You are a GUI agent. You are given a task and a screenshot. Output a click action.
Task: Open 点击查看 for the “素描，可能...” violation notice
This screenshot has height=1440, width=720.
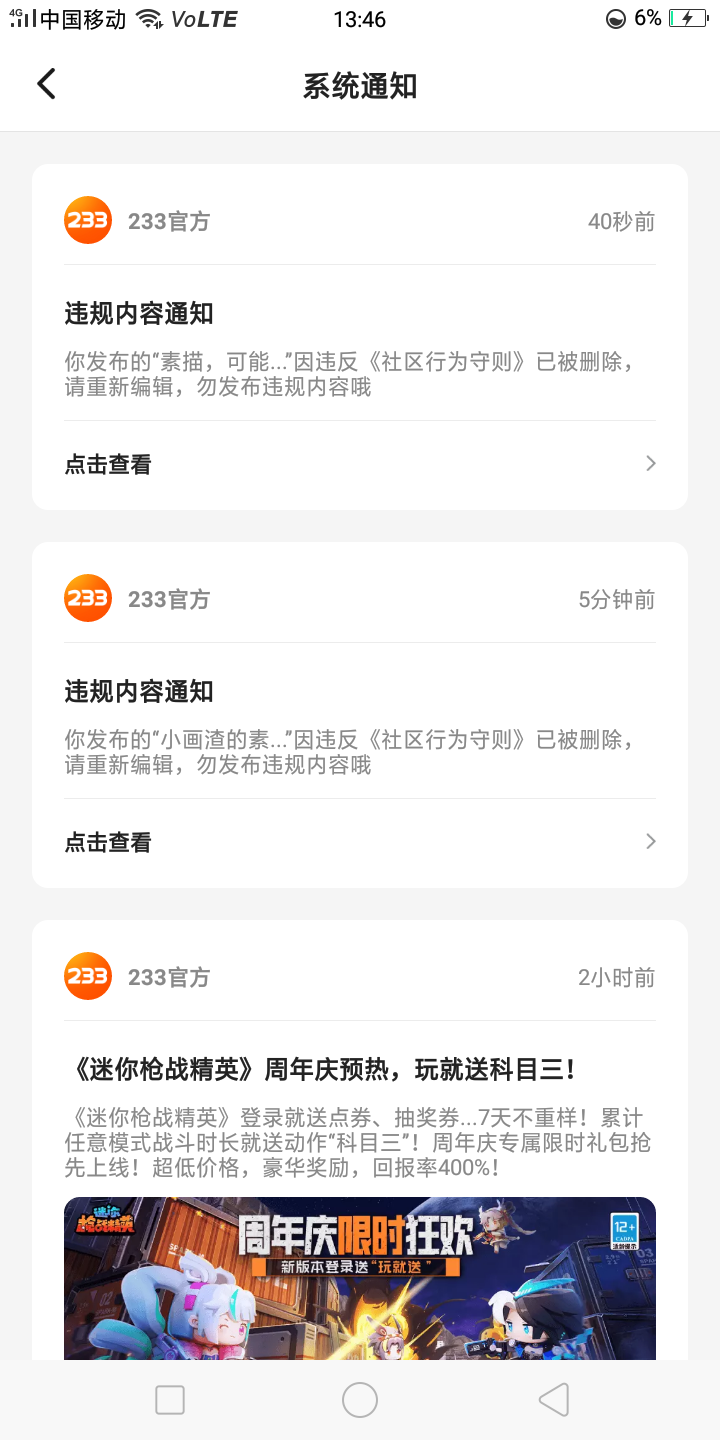[360, 464]
